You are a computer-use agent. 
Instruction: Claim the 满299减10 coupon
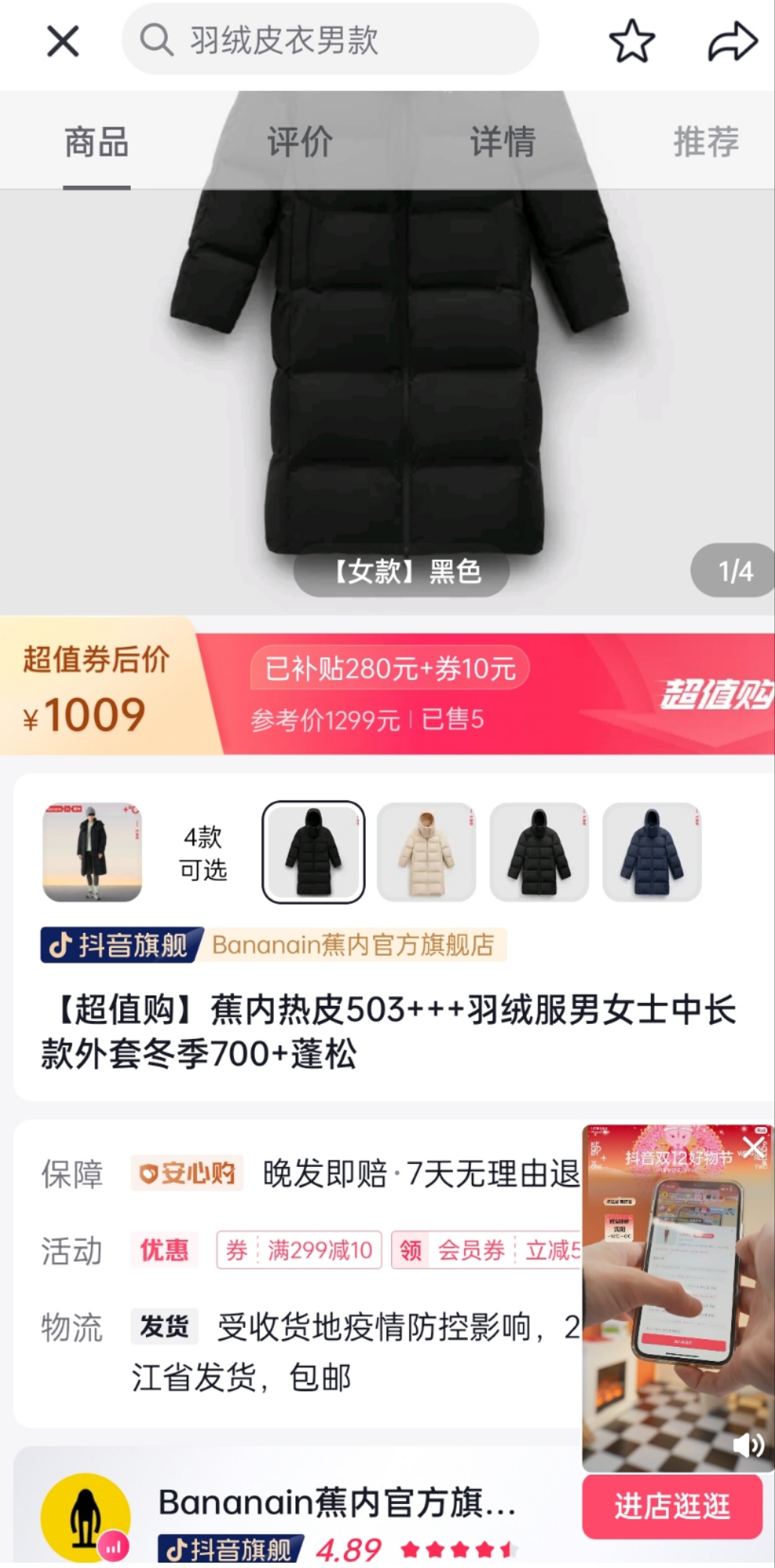299,1250
